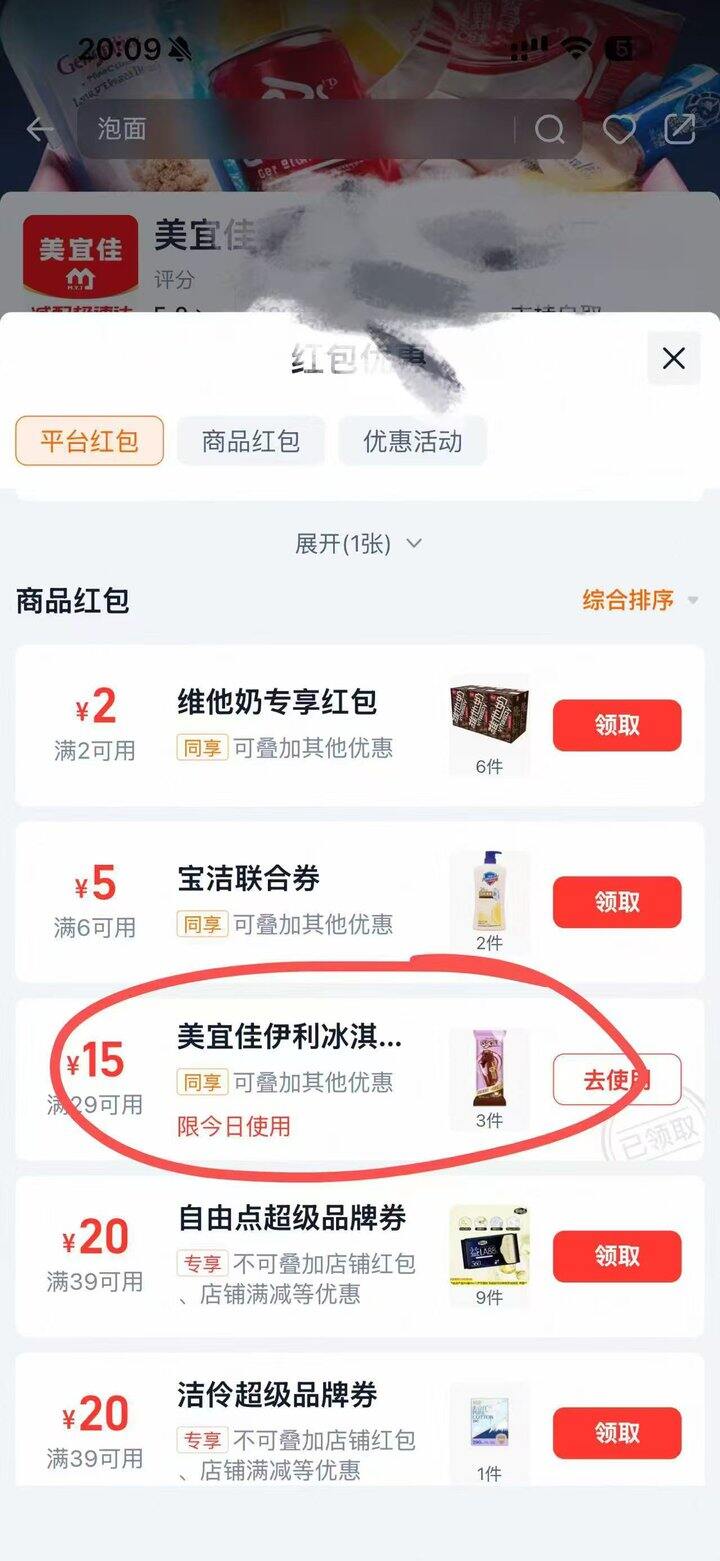The width and height of the screenshot is (720, 1561).
Task: Go back using the top-left arrow
Action: [x=40, y=129]
